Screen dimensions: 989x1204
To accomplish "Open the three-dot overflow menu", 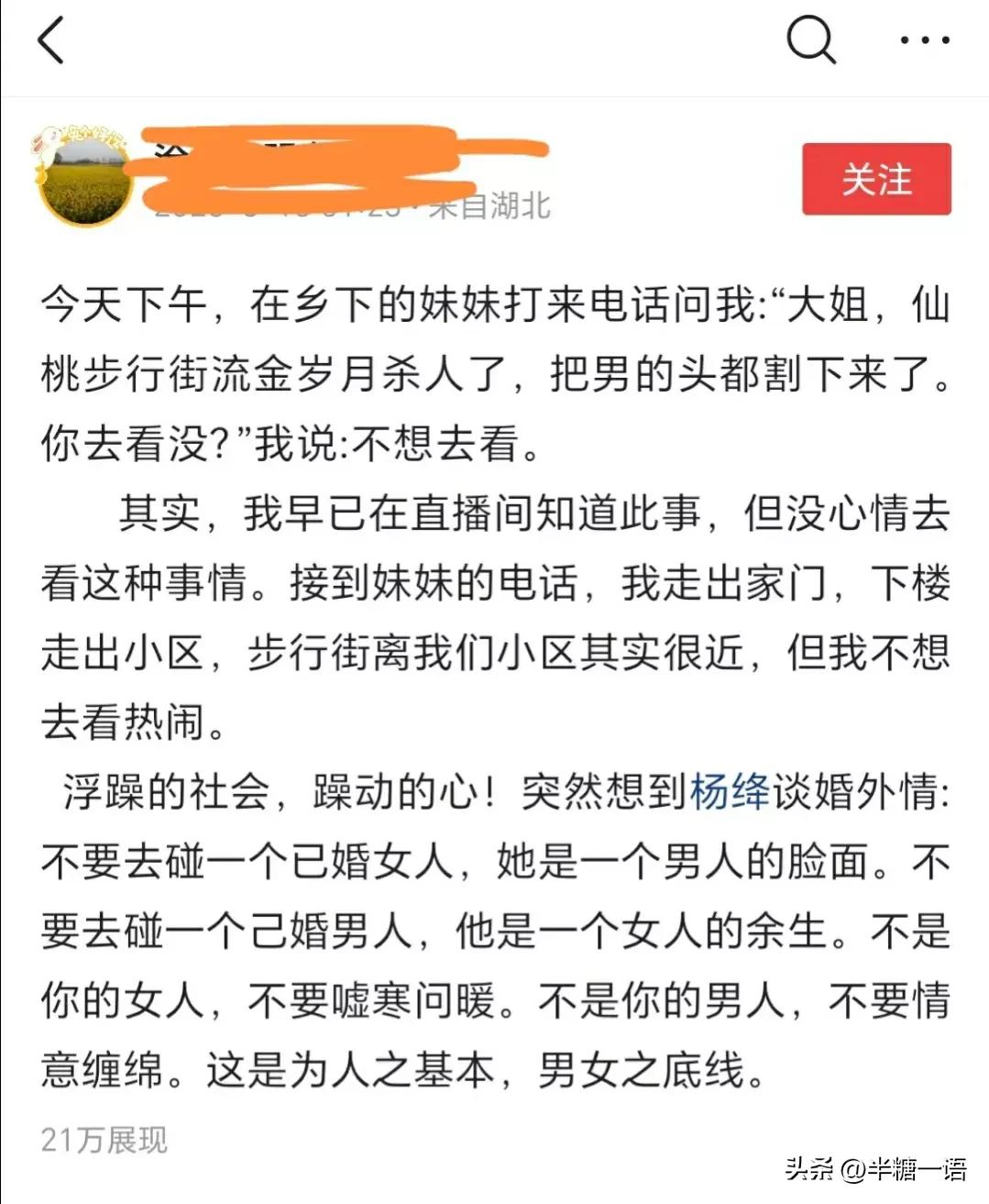I will [x=924, y=40].
